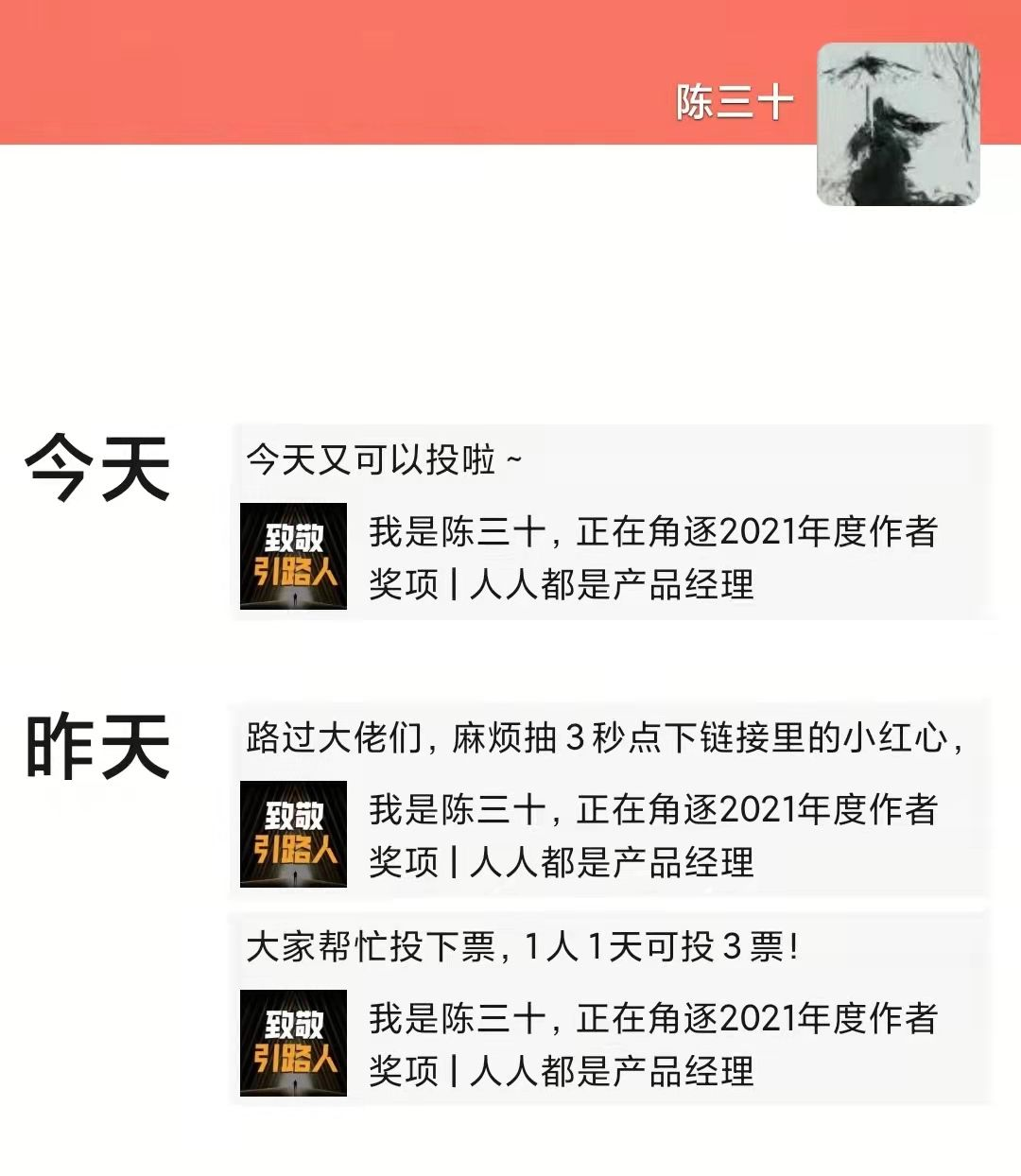Open the link card under 大家帮忙投下票
Image resolution: width=1021 pixels, height=1176 pixels.
610,1045
